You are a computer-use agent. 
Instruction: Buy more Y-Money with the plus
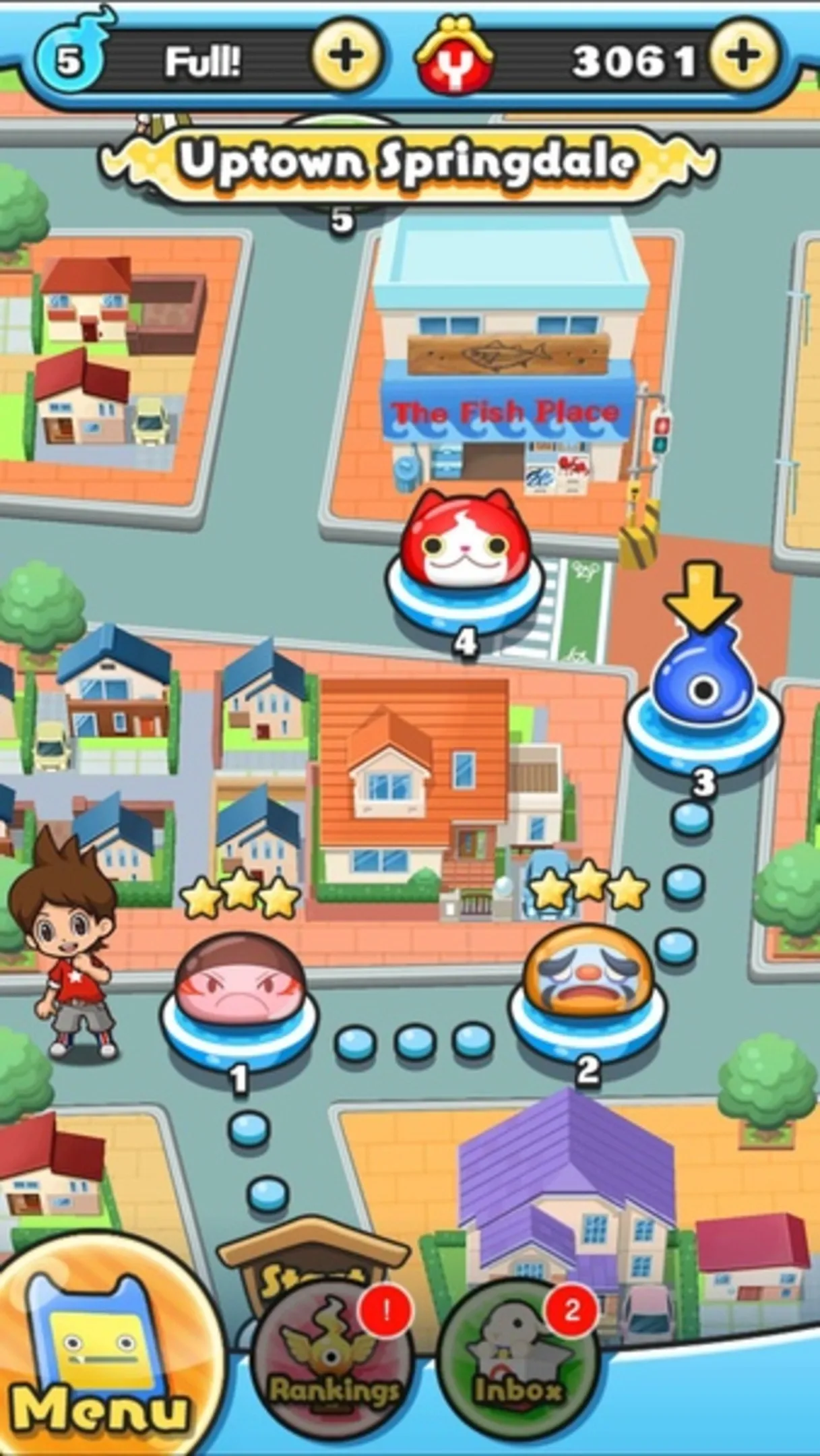(x=745, y=59)
